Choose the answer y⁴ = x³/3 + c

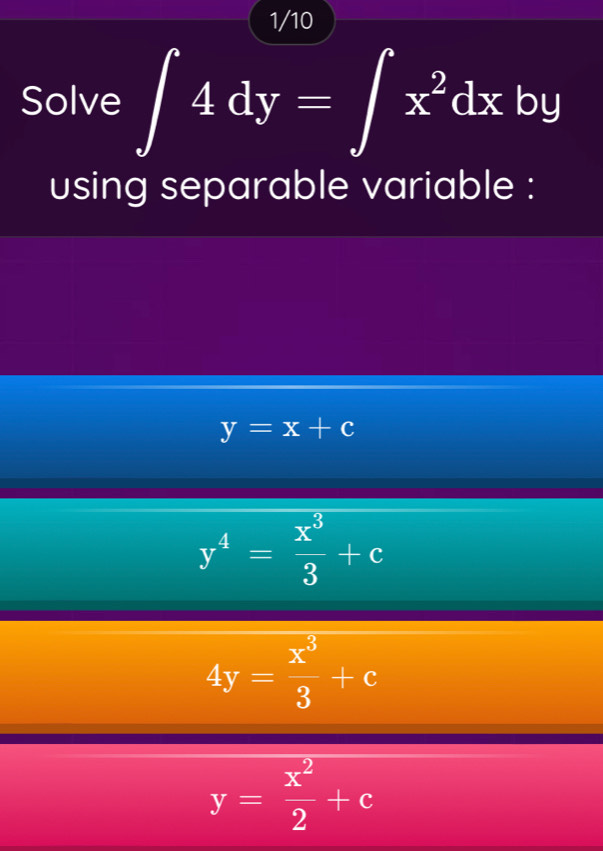click(x=301, y=552)
